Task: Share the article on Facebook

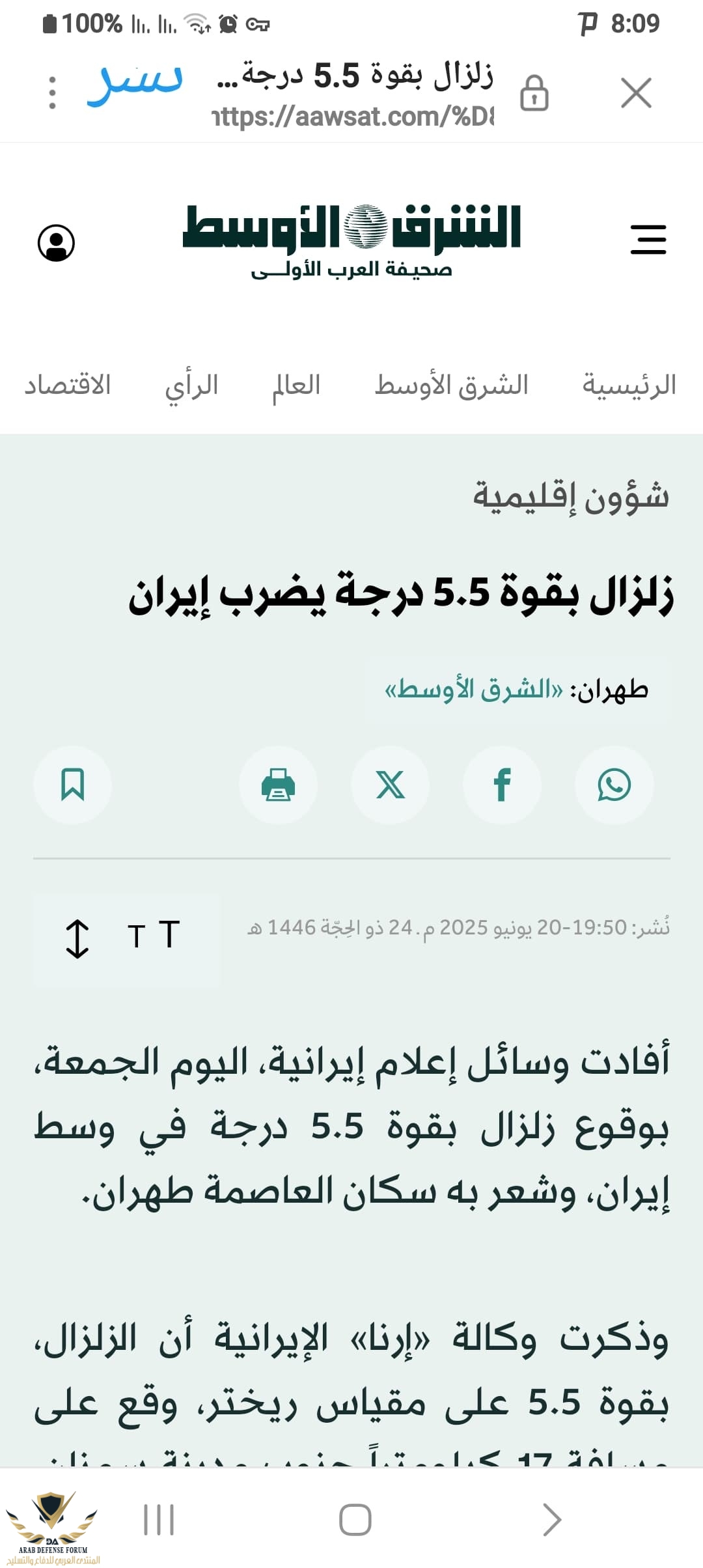Action: [502, 785]
